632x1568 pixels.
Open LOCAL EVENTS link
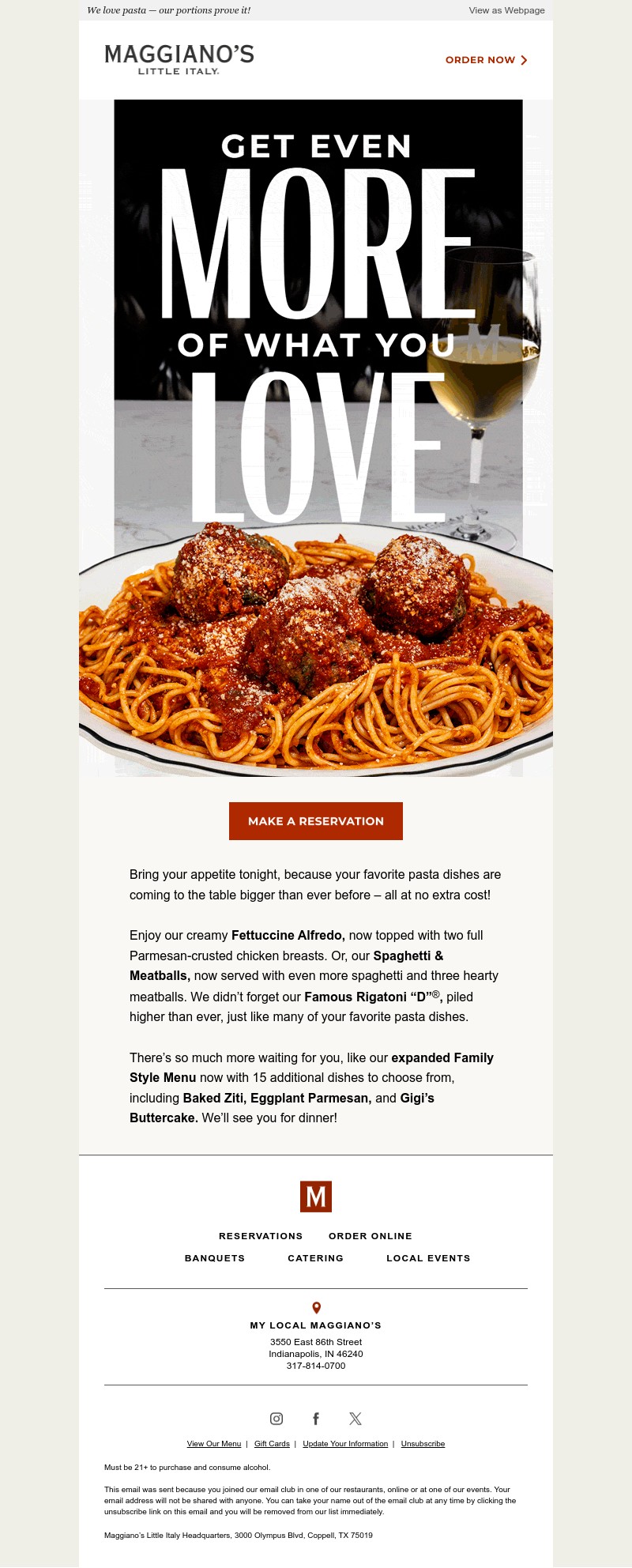[x=427, y=1258]
